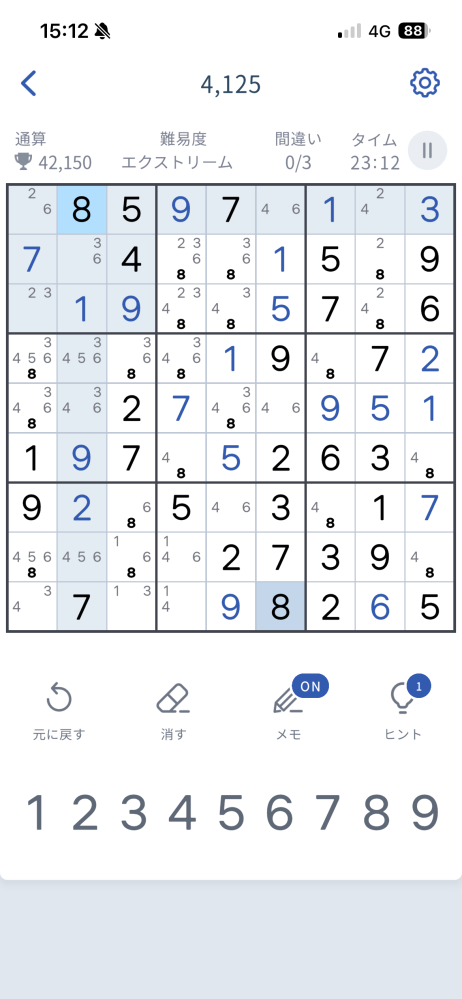This screenshot has width=462, height=999.
Task: Enter number 8 from the number pad
Action: coord(377,812)
